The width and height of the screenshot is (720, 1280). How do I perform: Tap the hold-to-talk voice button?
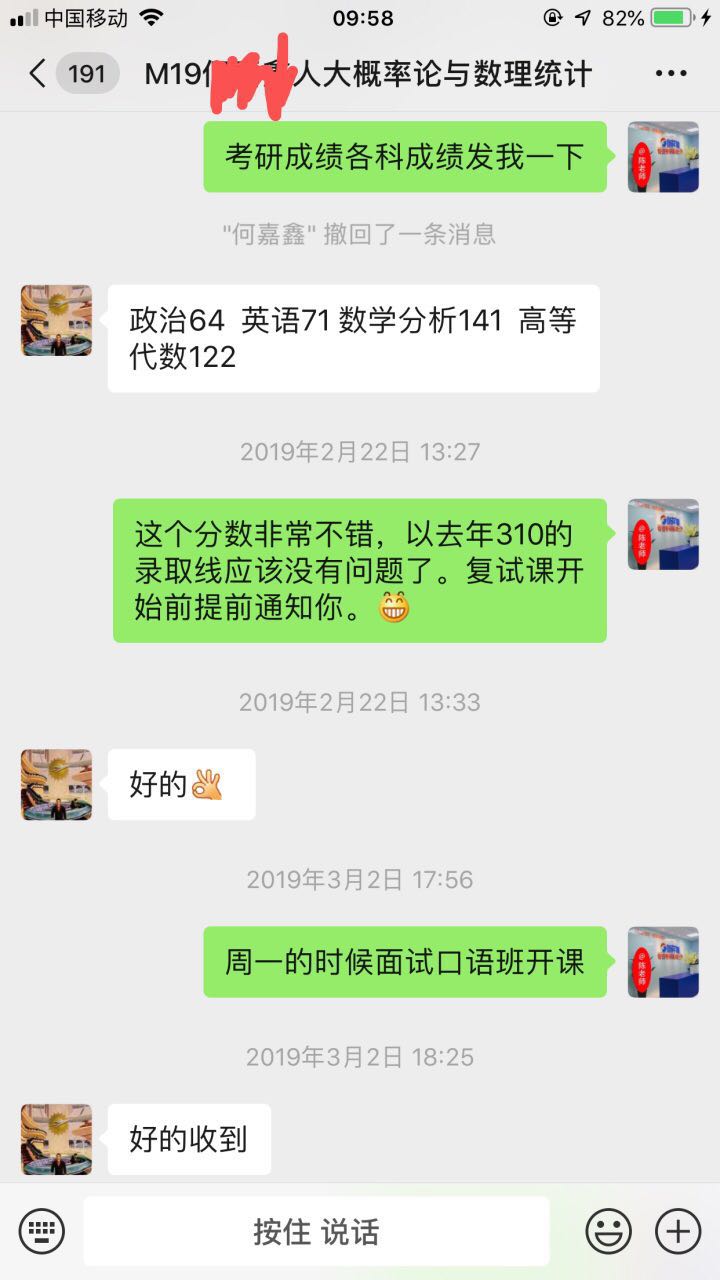[x=316, y=1231]
